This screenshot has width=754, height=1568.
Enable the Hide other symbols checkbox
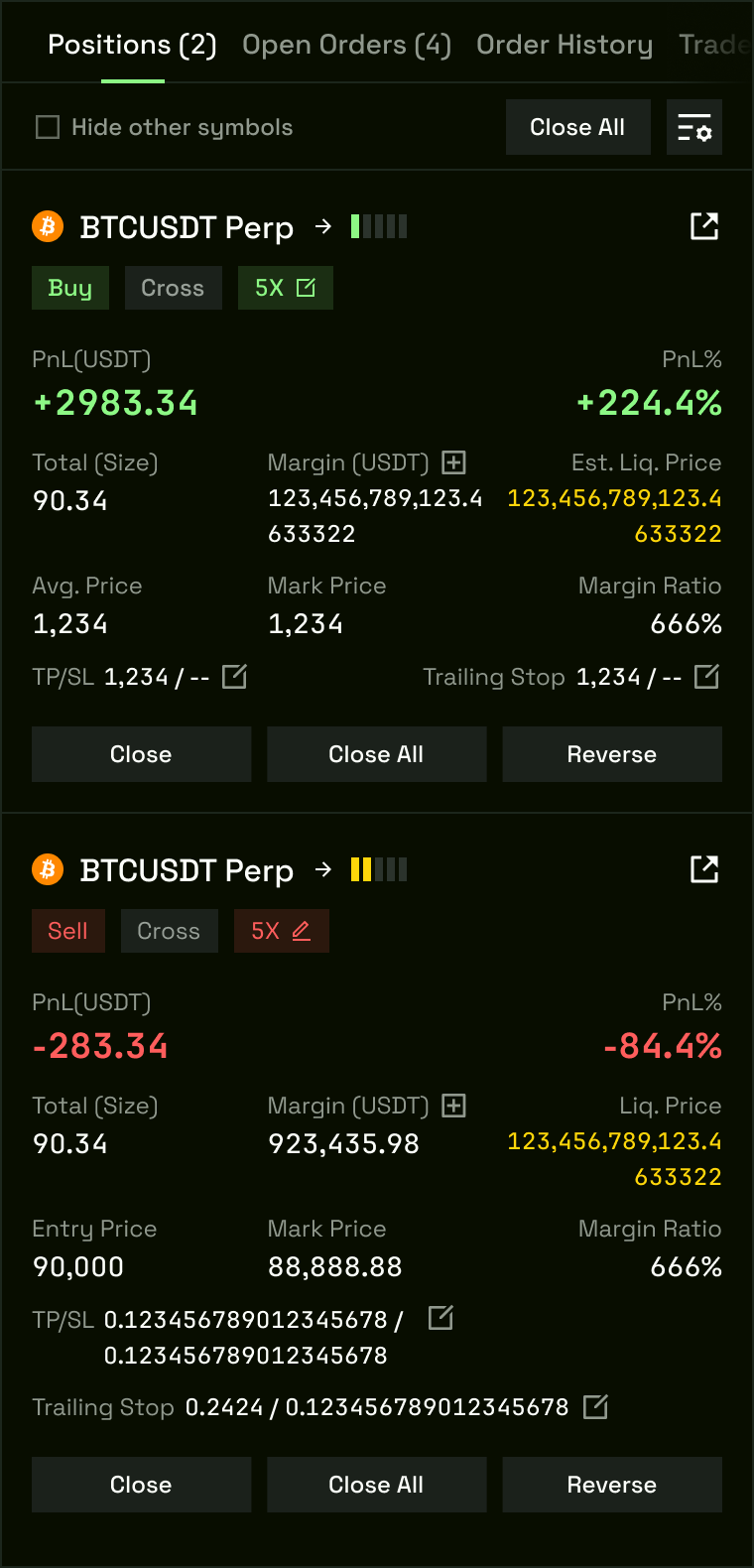(x=47, y=127)
